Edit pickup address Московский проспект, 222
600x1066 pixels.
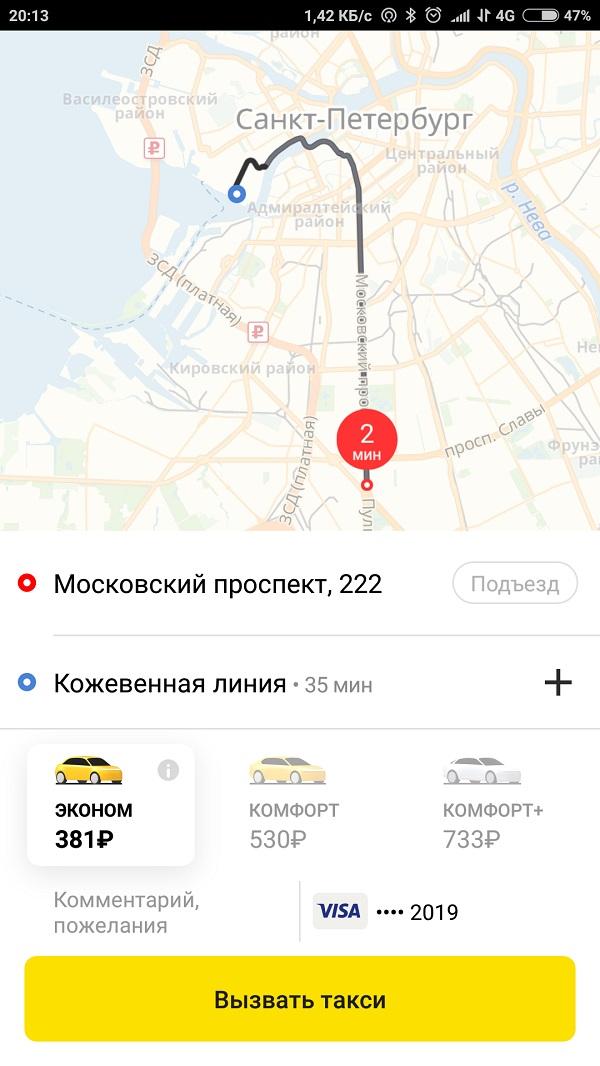[217, 584]
